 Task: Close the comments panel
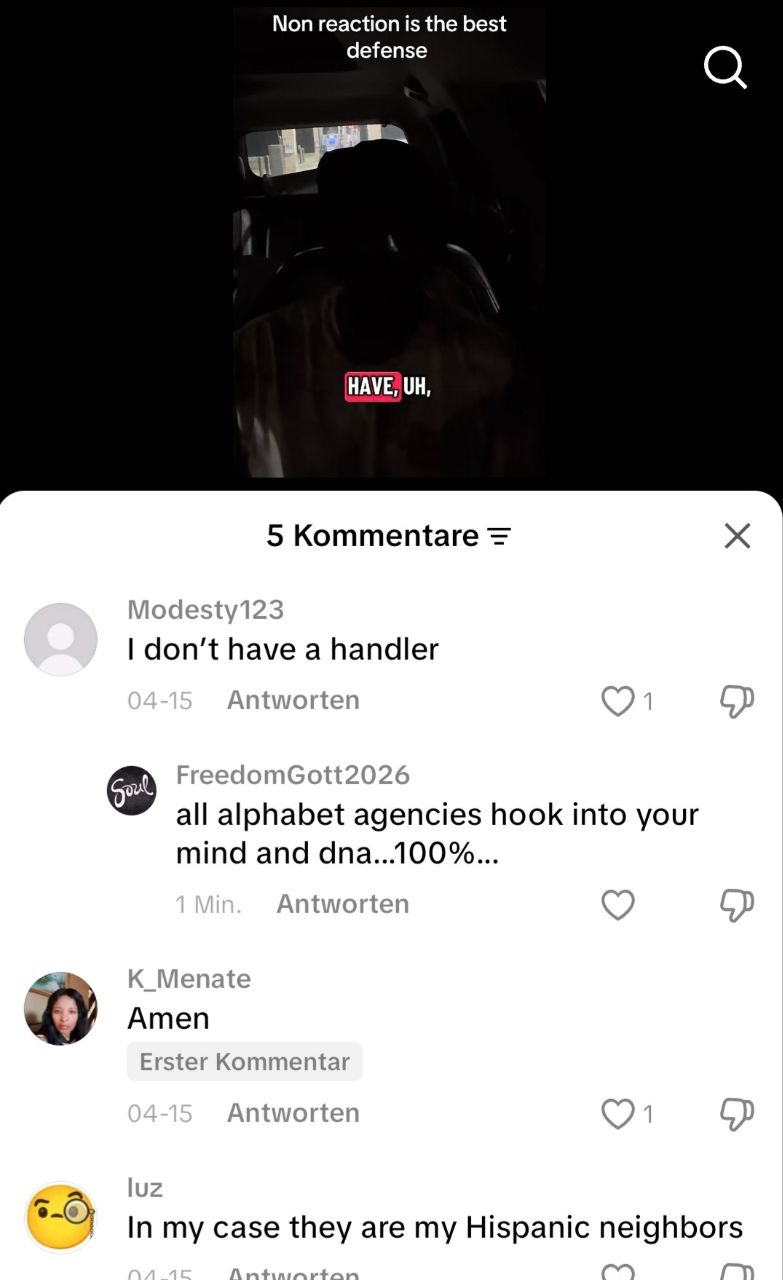pyautogui.click(x=737, y=536)
